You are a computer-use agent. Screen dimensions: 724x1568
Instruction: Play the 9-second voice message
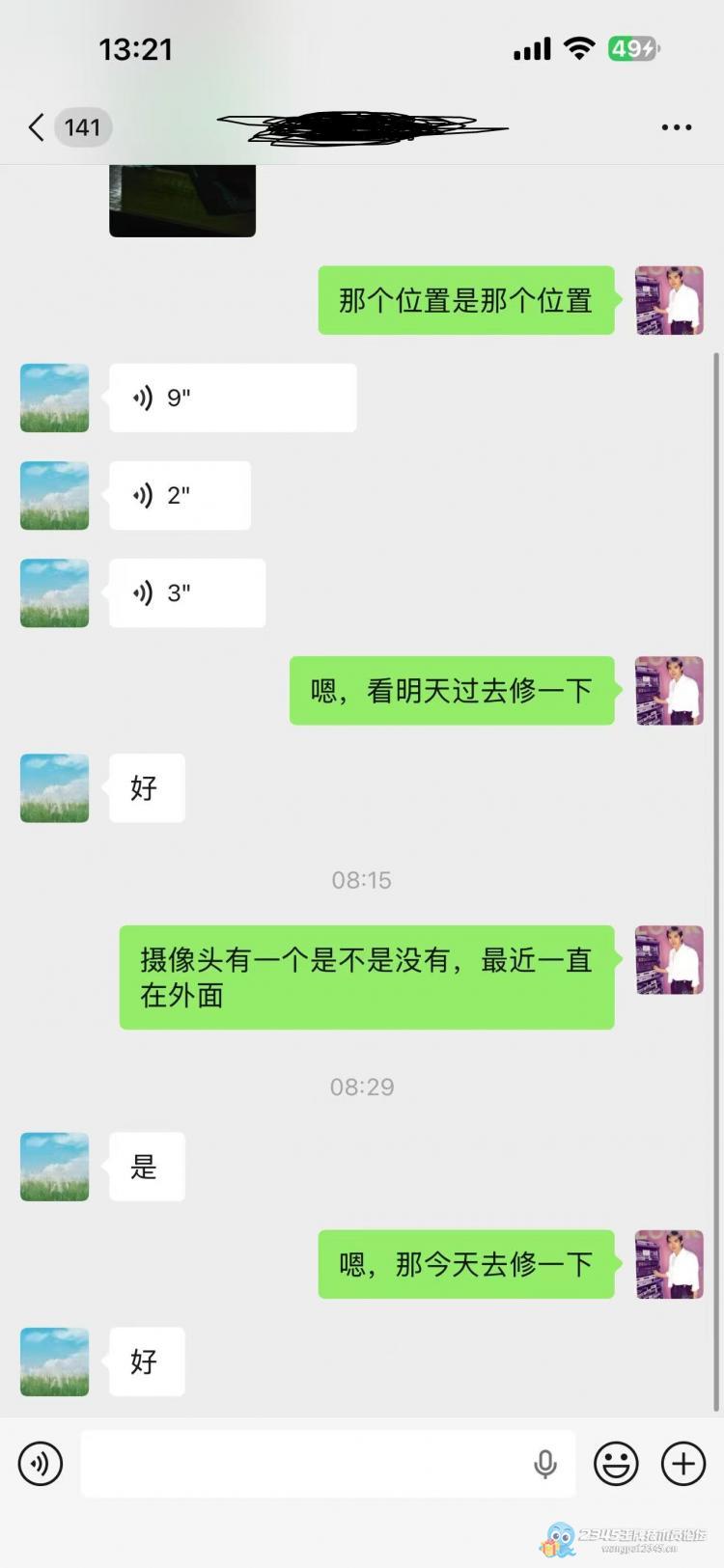point(232,398)
